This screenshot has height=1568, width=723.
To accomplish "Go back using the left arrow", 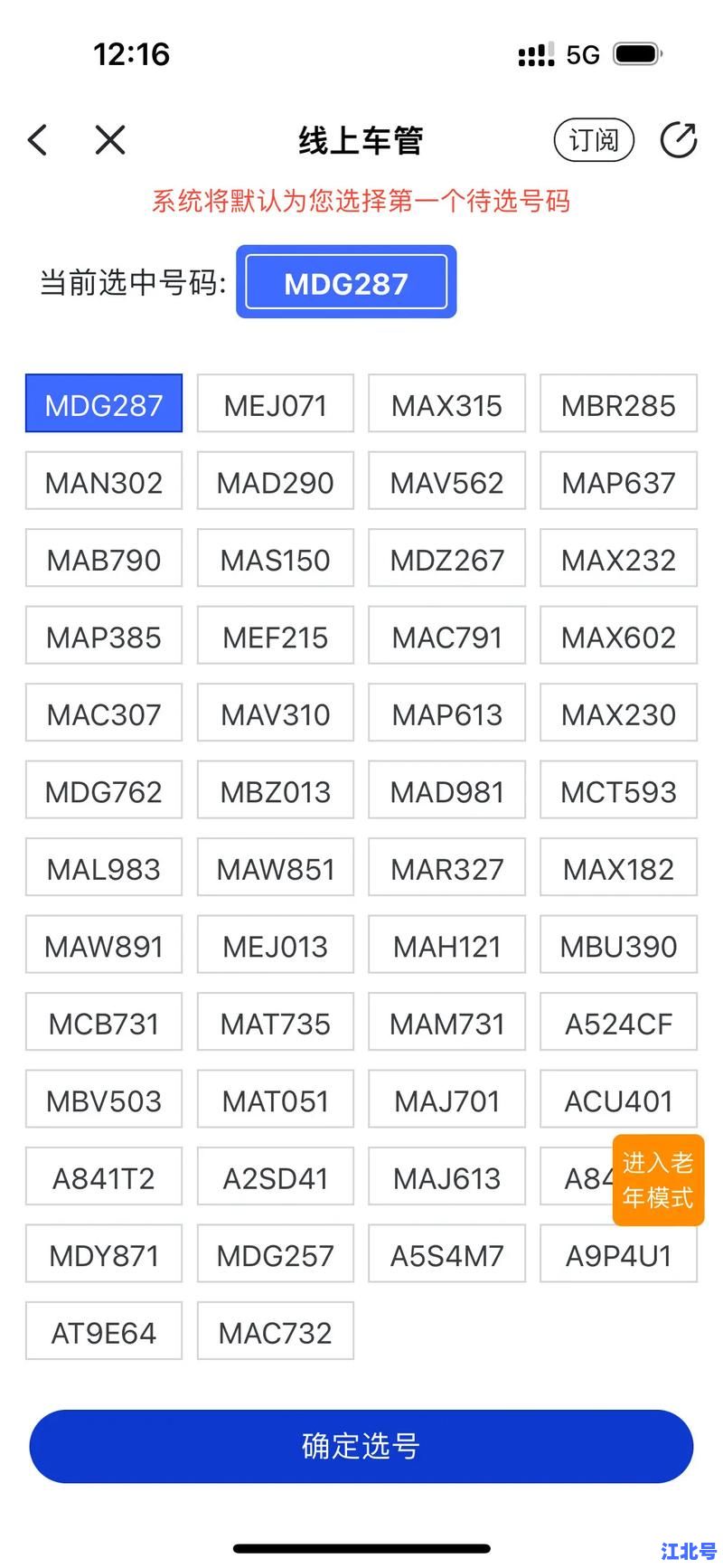I will [x=38, y=140].
